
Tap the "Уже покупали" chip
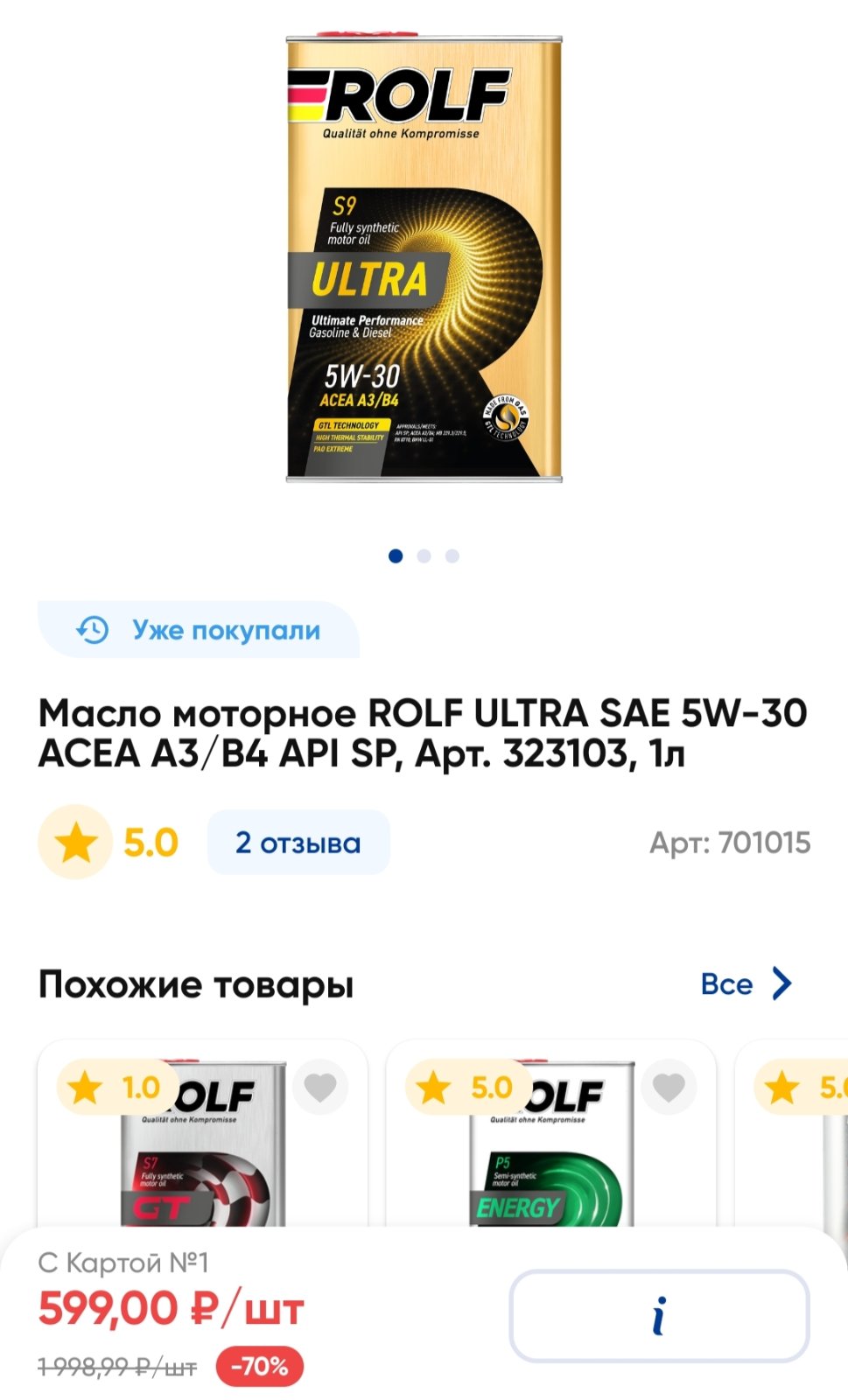[199, 630]
